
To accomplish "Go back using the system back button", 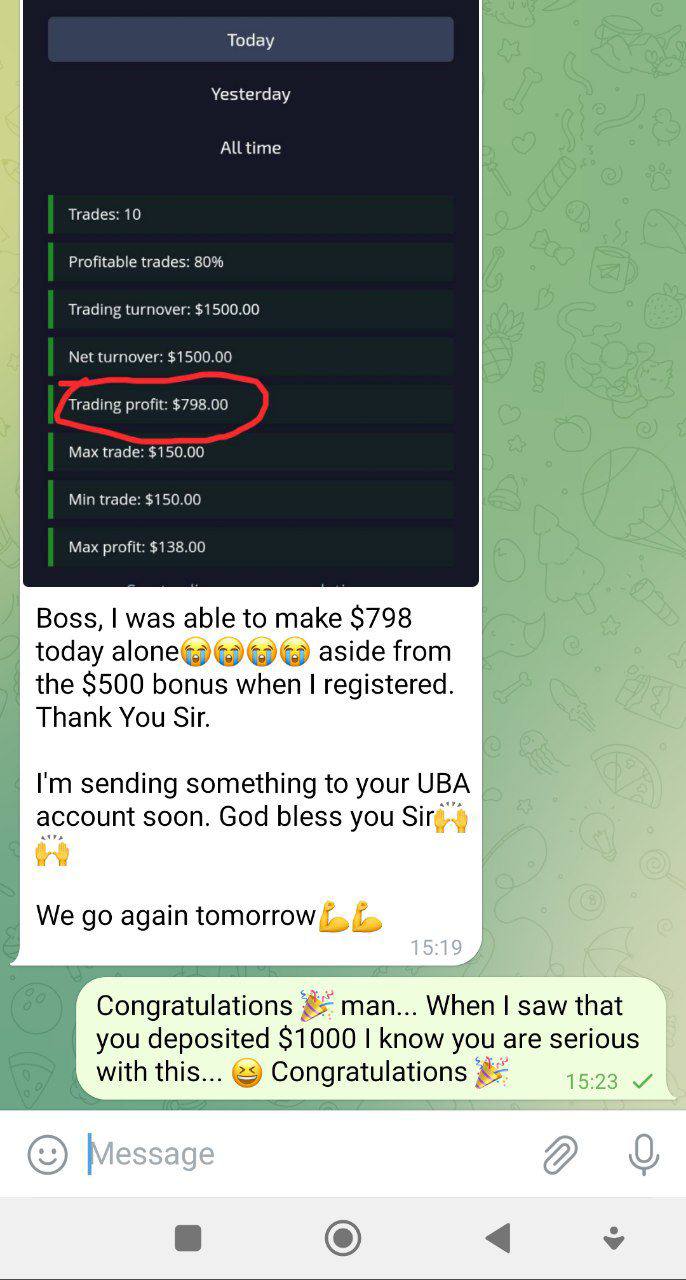I will [497, 1238].
